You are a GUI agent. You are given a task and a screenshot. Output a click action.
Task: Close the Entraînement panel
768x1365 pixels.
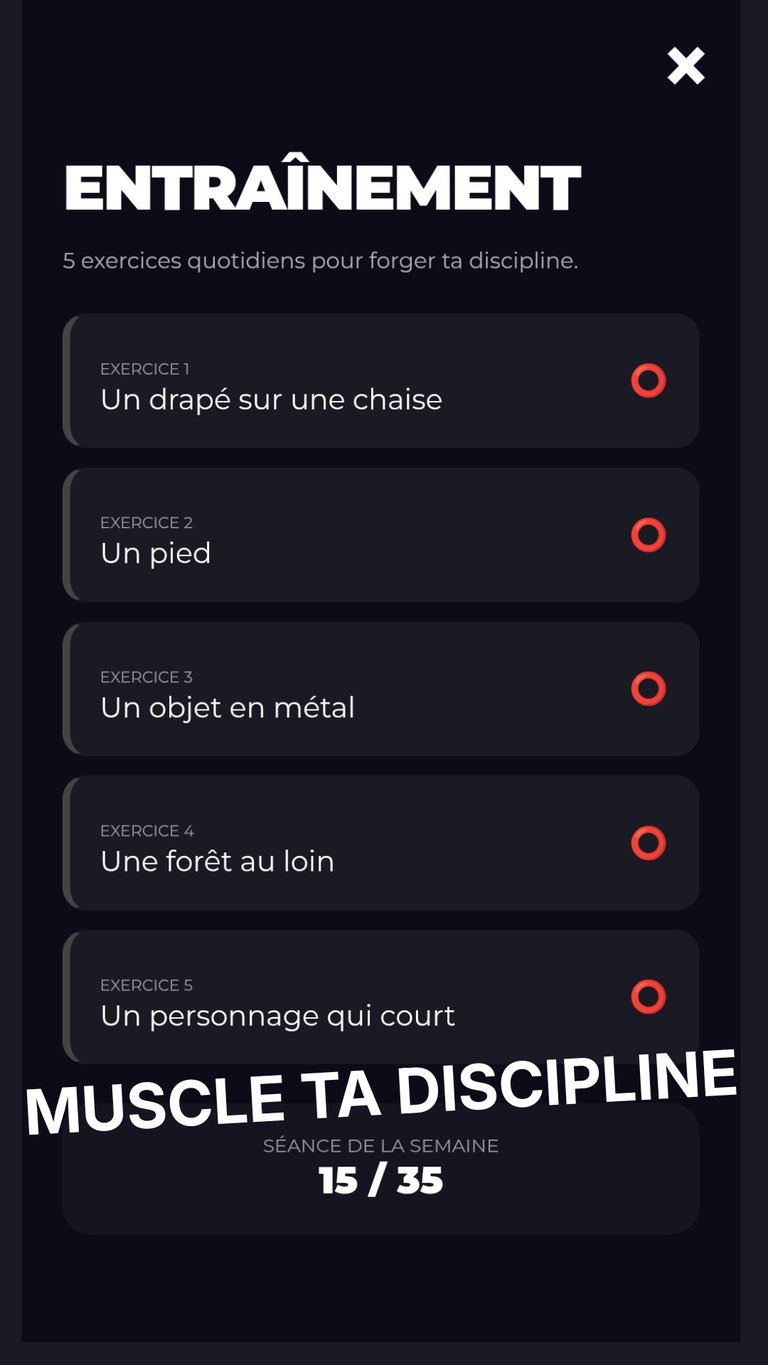pos(686,66)
